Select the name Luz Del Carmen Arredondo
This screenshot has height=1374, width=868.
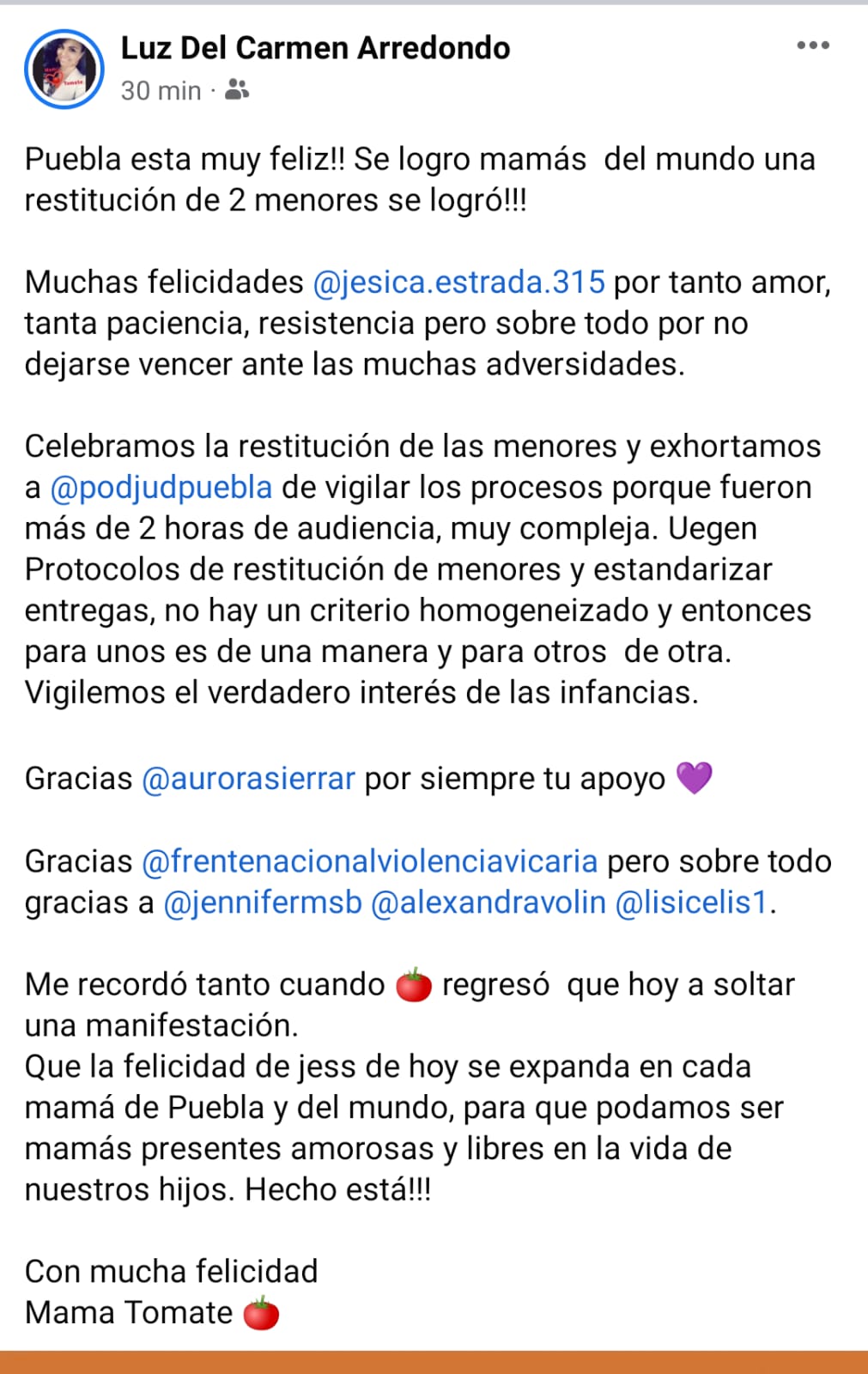[314, 48]
